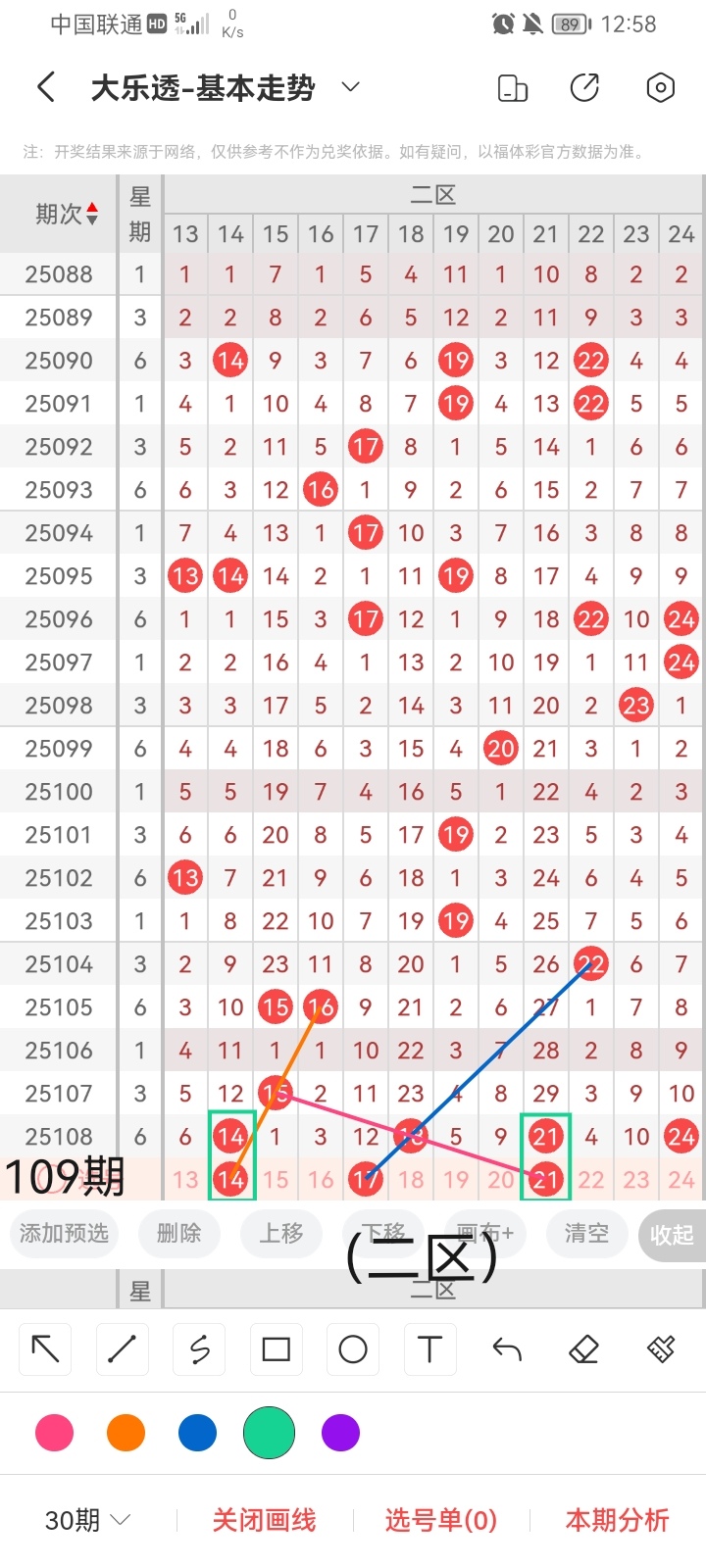Open 本期分析 analysis
Screen dimensions: 706x1568
coord(617,1520)
